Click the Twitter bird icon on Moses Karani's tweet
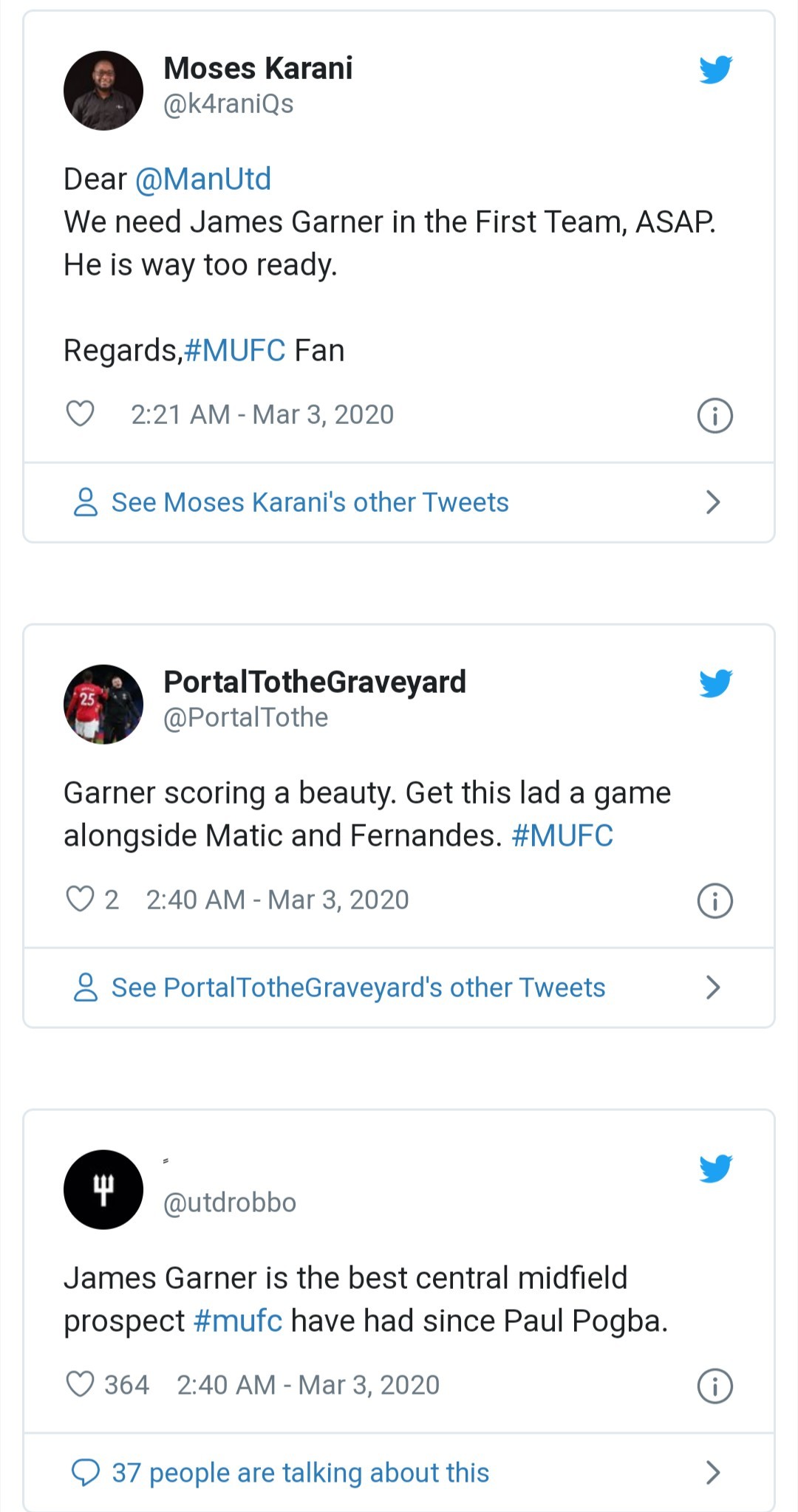 [715, 70]
